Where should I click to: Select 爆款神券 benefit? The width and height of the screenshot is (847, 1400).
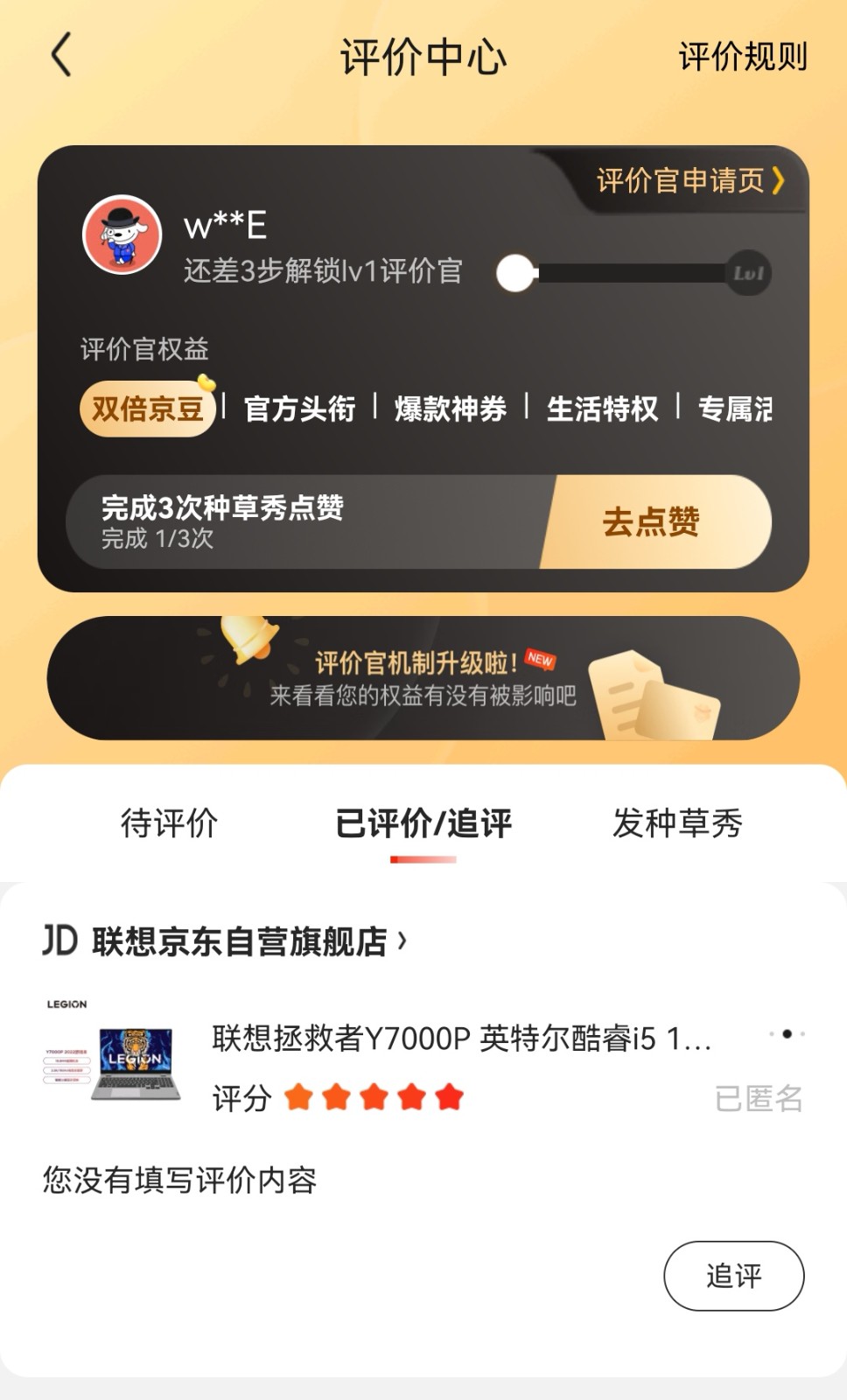pos(450,409)
